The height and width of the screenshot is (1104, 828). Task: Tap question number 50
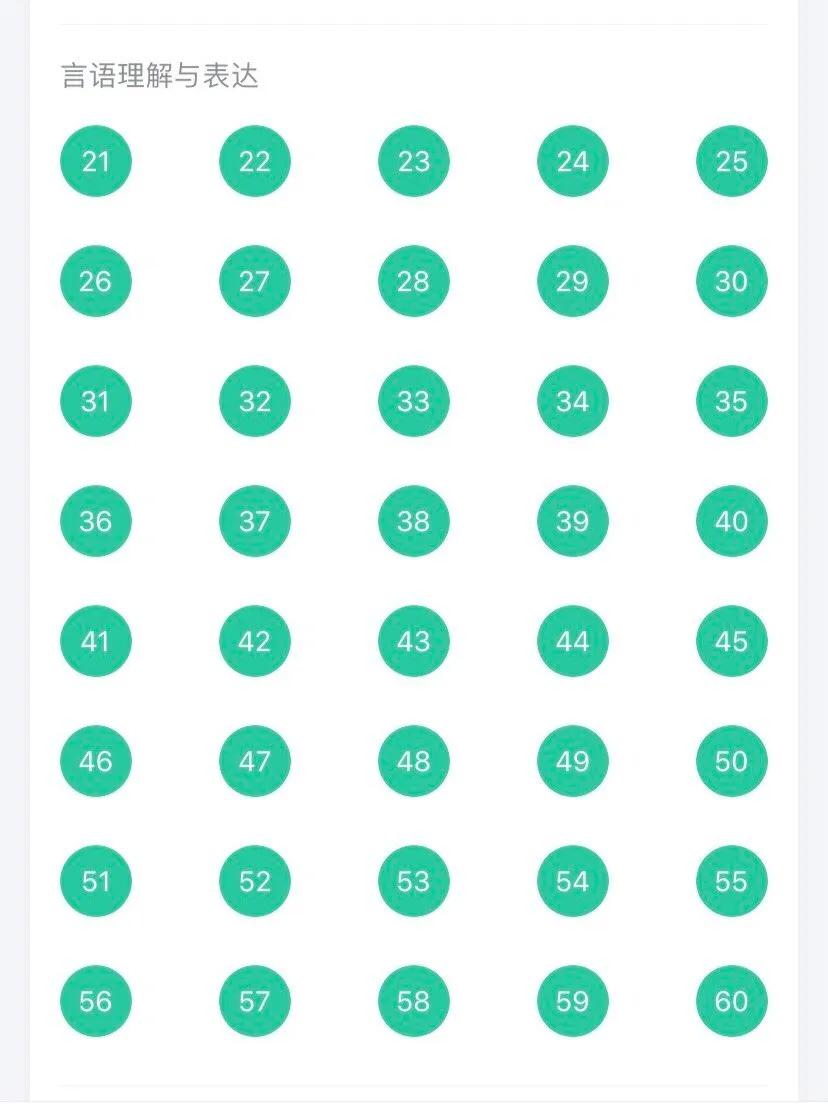coord(732,761)
